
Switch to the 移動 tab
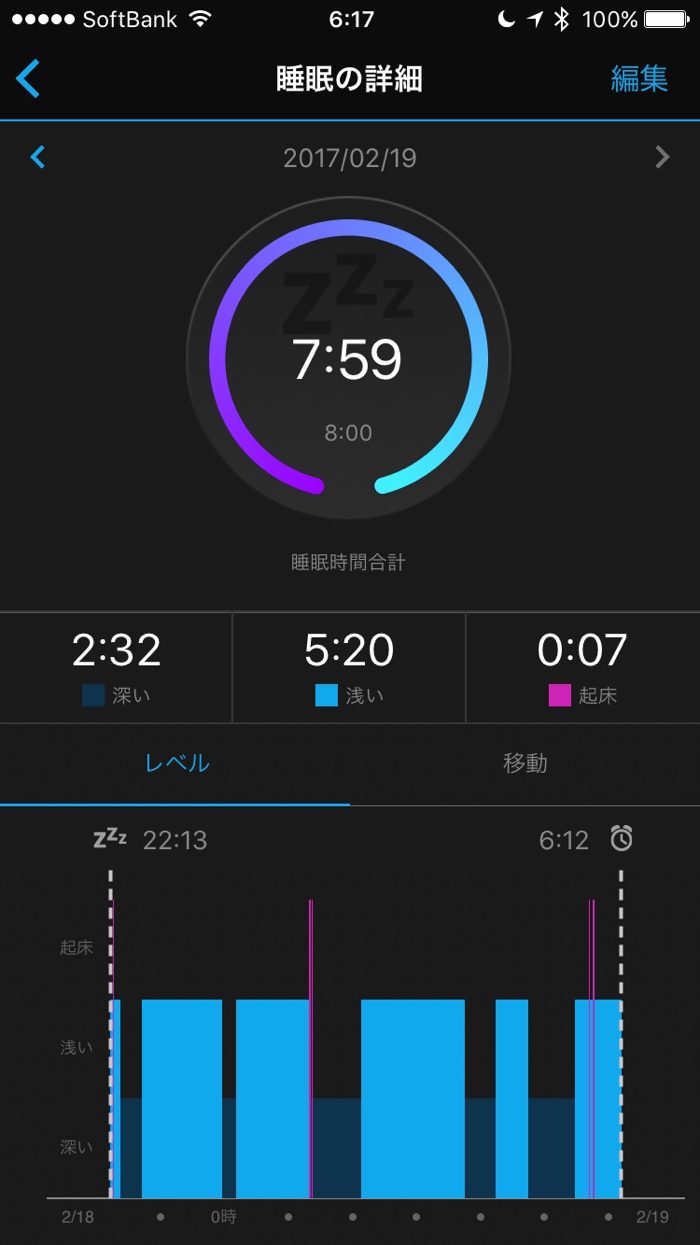point(525,764)
